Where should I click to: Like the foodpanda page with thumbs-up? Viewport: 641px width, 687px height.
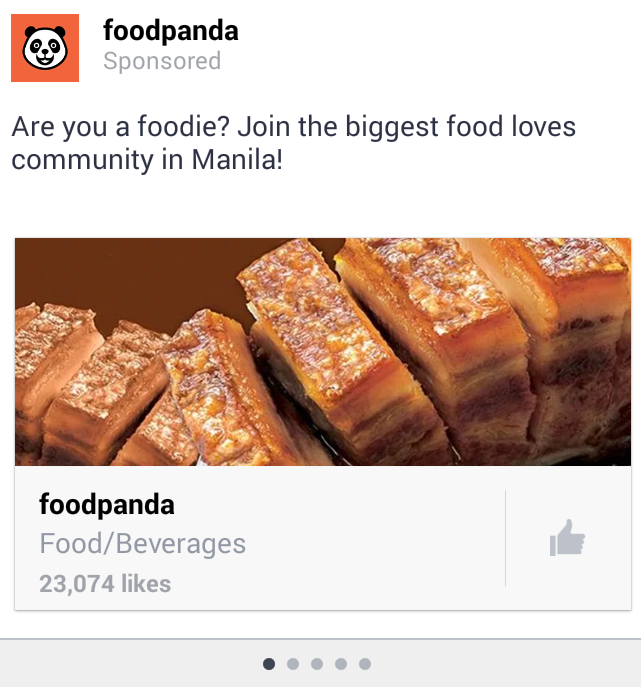[x=567, y=538]
